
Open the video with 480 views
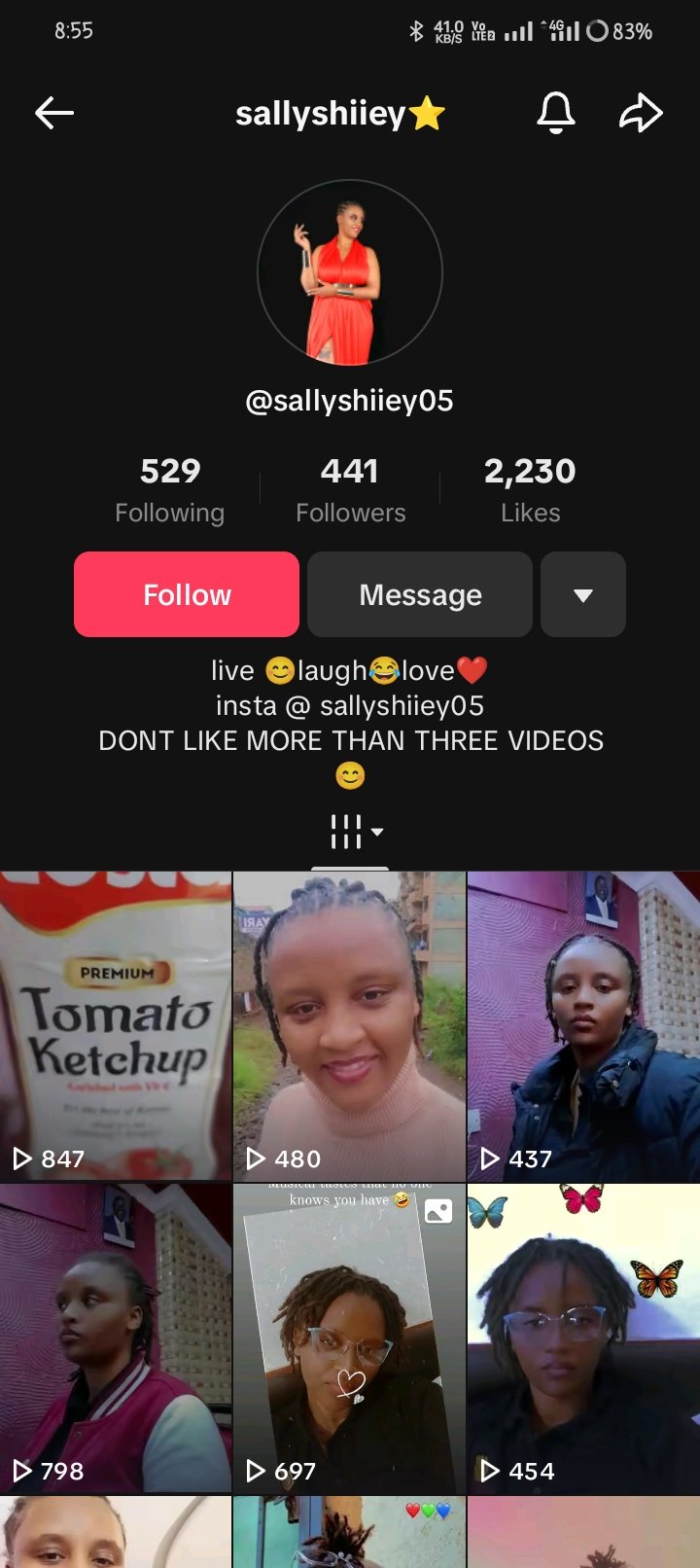[x=350, y=1026]
